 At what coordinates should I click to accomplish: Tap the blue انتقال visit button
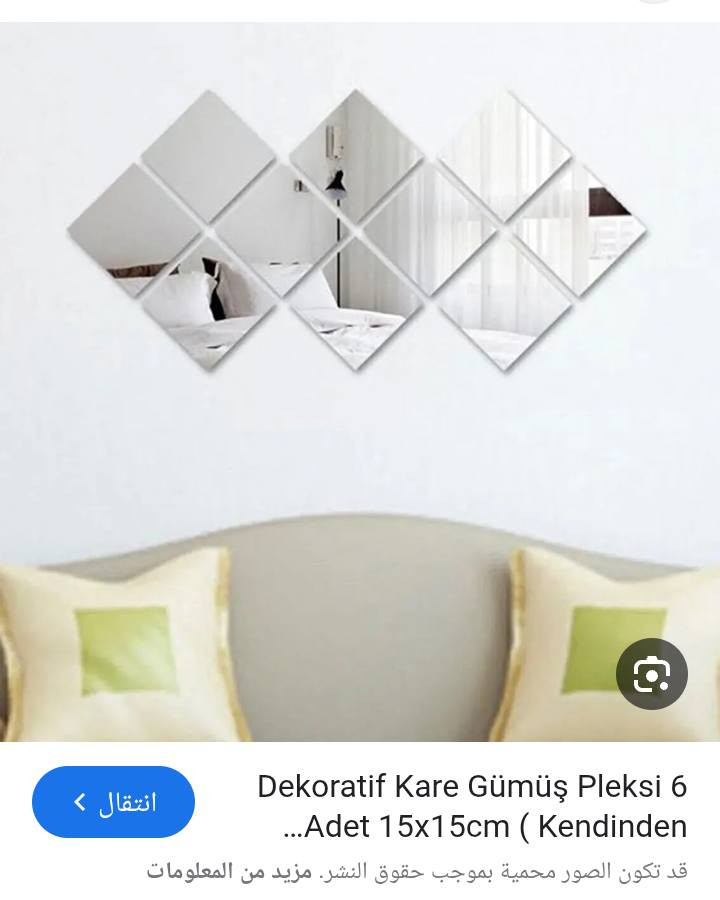pyautogui.click(x=113, y=802)
